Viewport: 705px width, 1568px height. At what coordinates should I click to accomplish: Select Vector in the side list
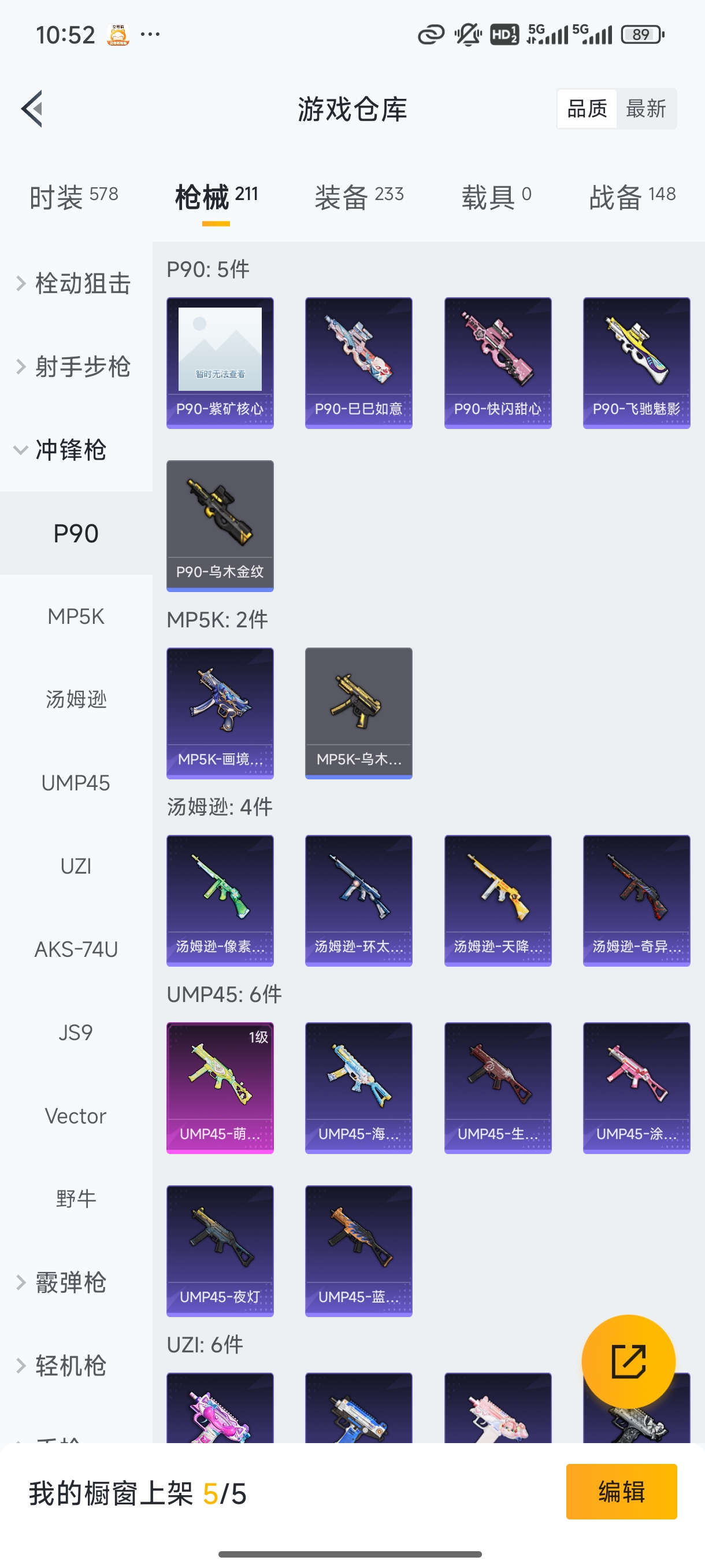point(76,1116)
